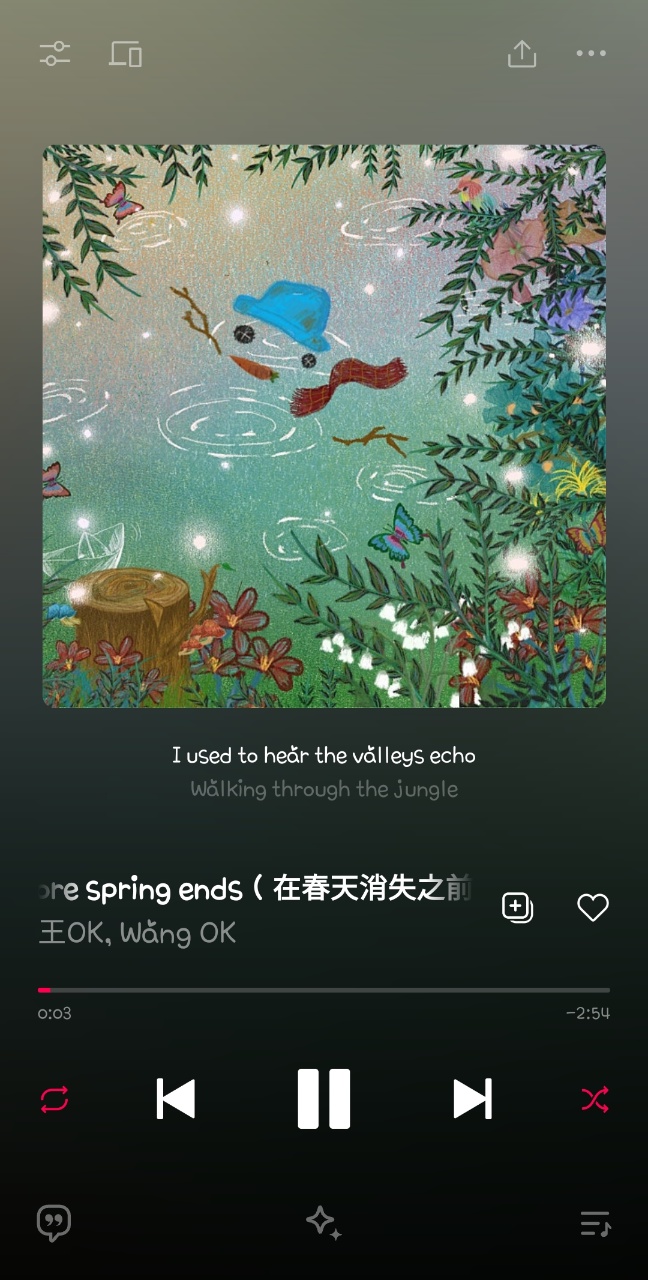Tap the album cover artwork
Screen dimensions: 648x1280
pyautogui.click(x=324, y=426)
